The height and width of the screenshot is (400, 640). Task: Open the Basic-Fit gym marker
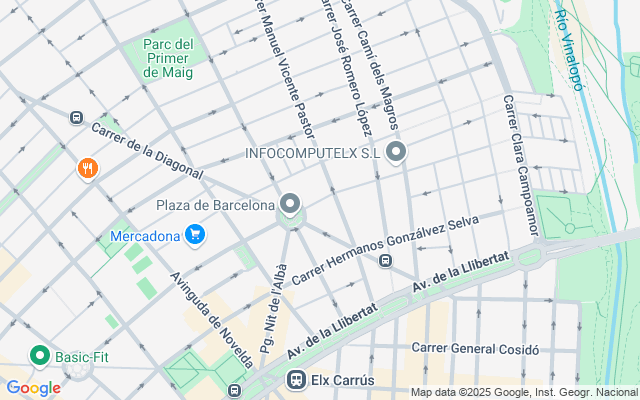[x=40, y=355]
